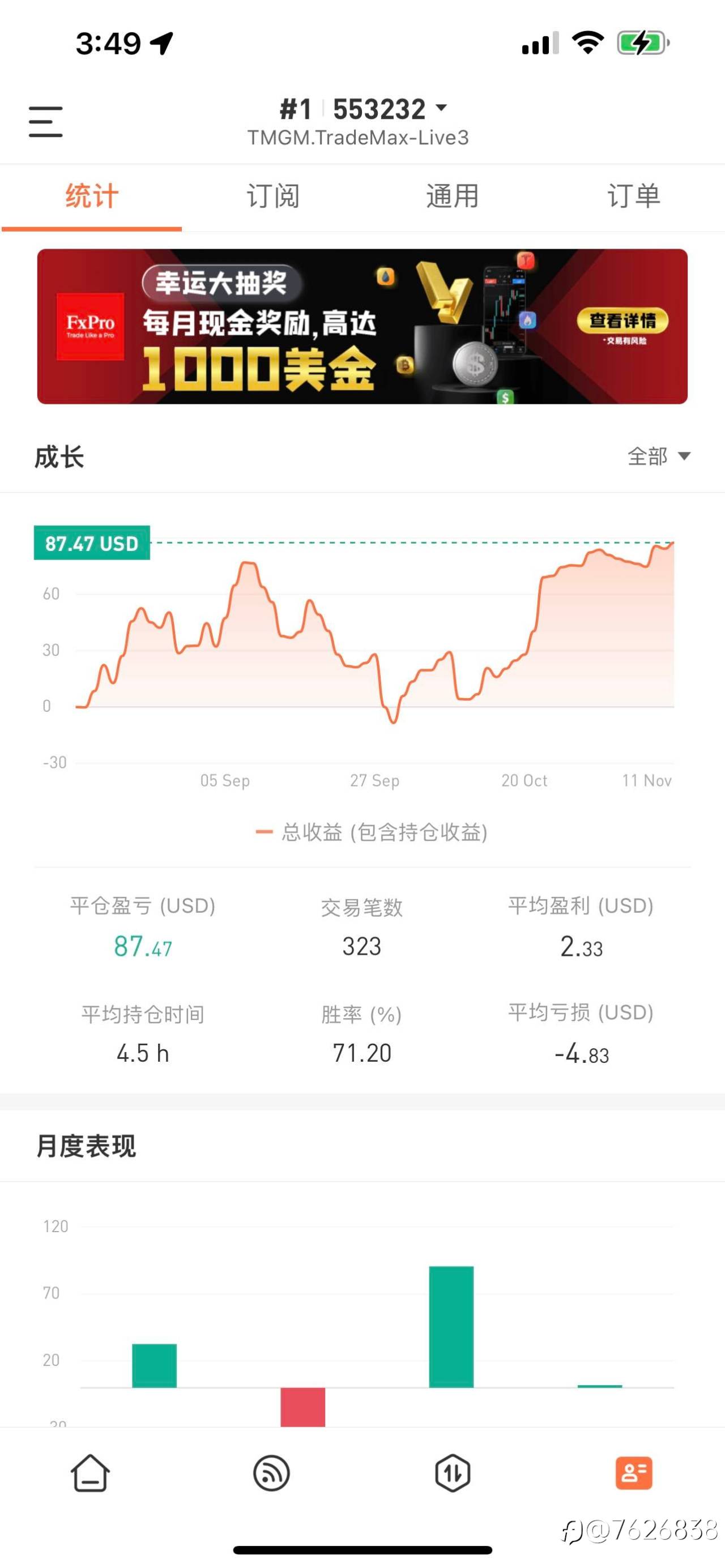Switch to the 订单 tab
Viewport: 725px width, 1568px height.
634,196
